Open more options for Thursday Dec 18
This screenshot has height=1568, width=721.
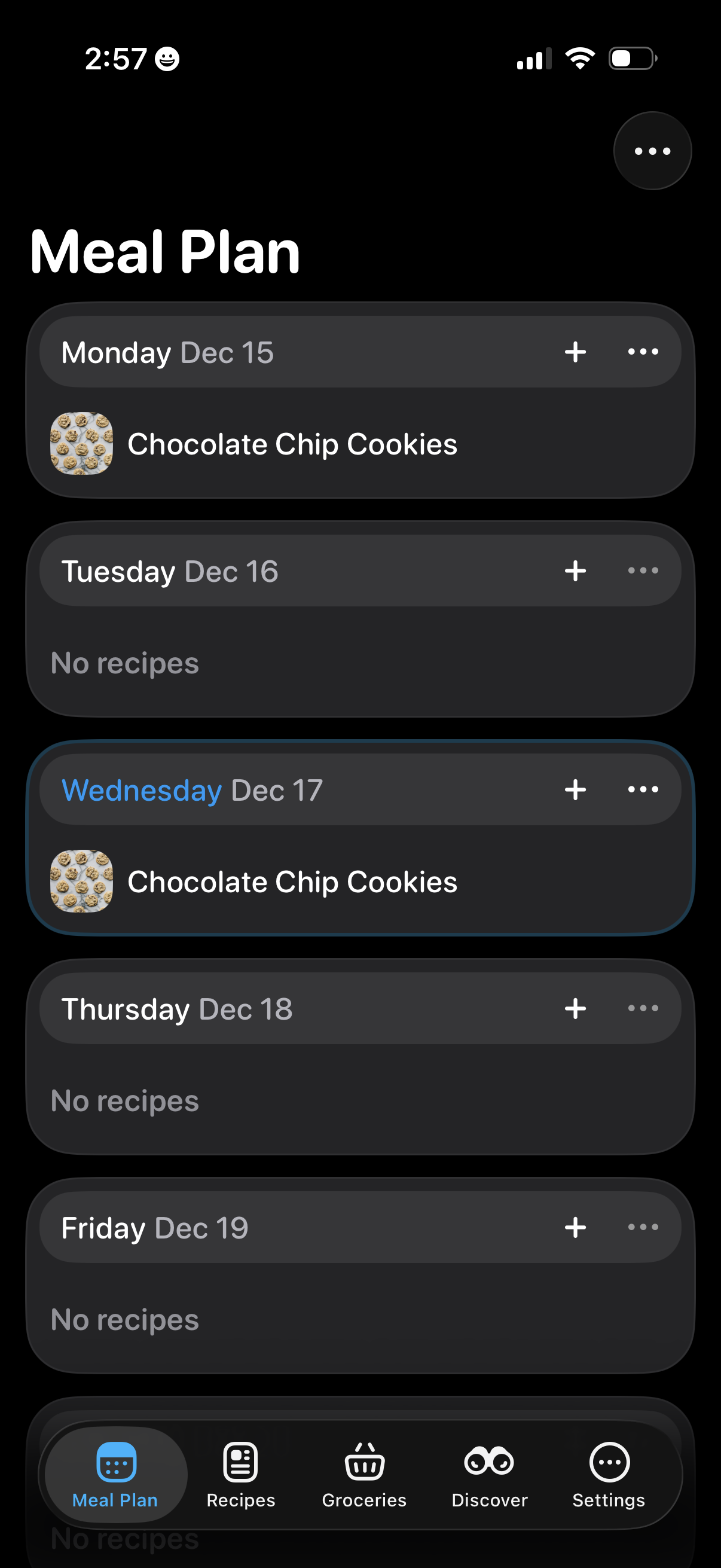[x=643, y=1009]
